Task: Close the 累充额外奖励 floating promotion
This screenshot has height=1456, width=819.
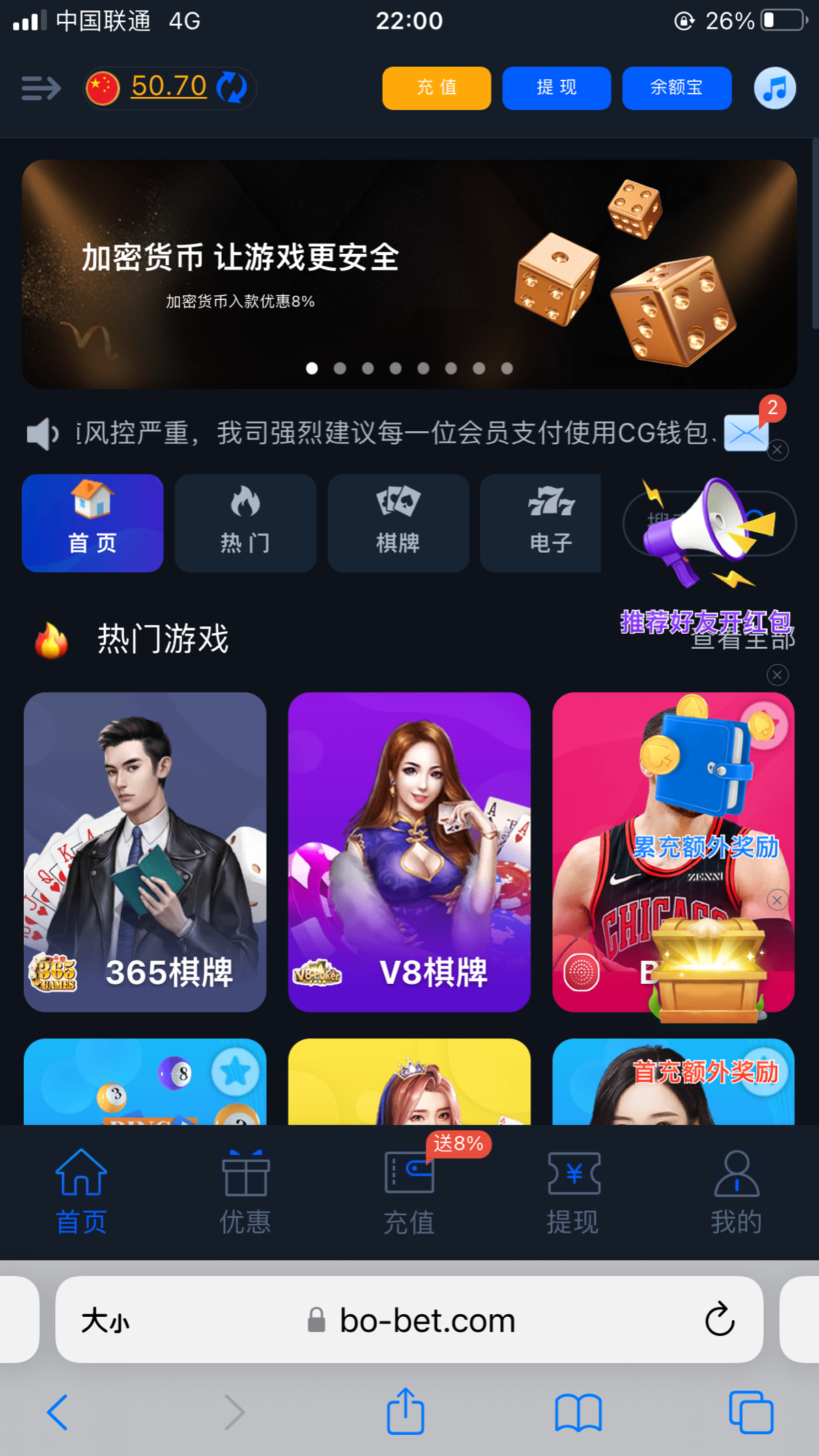Action: tap(777, 900)
